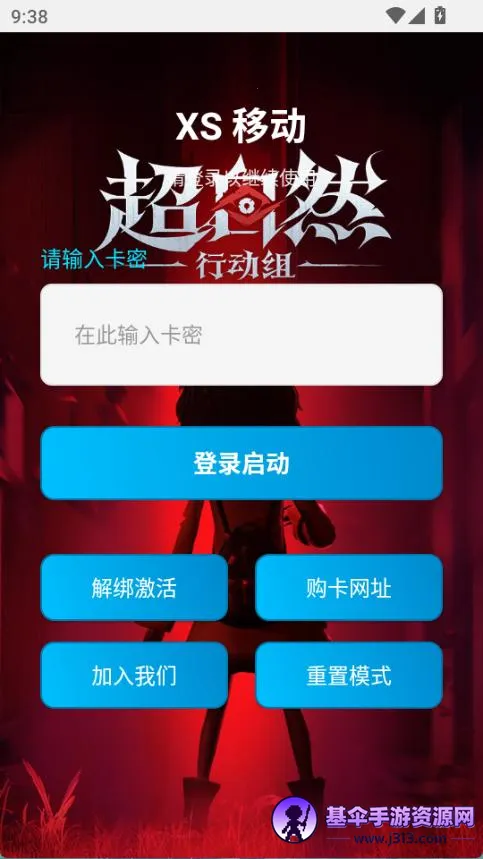Choose 重置模式
The height and width of the screenshot is (859, 483).
tap(349, 675)
